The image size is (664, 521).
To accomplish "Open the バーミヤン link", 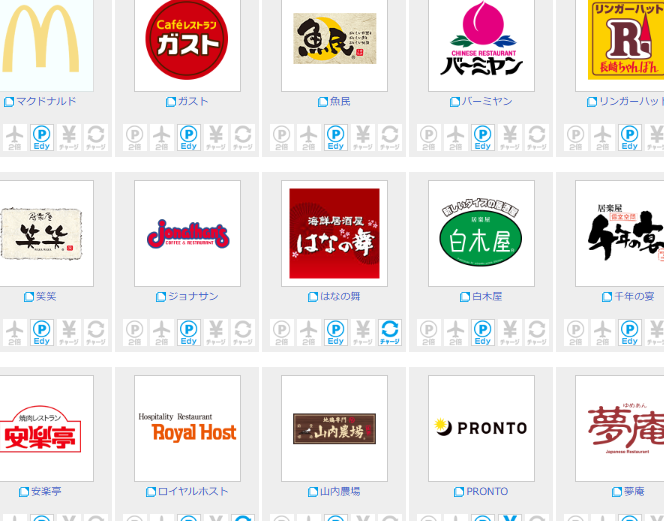I will [487, 102].
